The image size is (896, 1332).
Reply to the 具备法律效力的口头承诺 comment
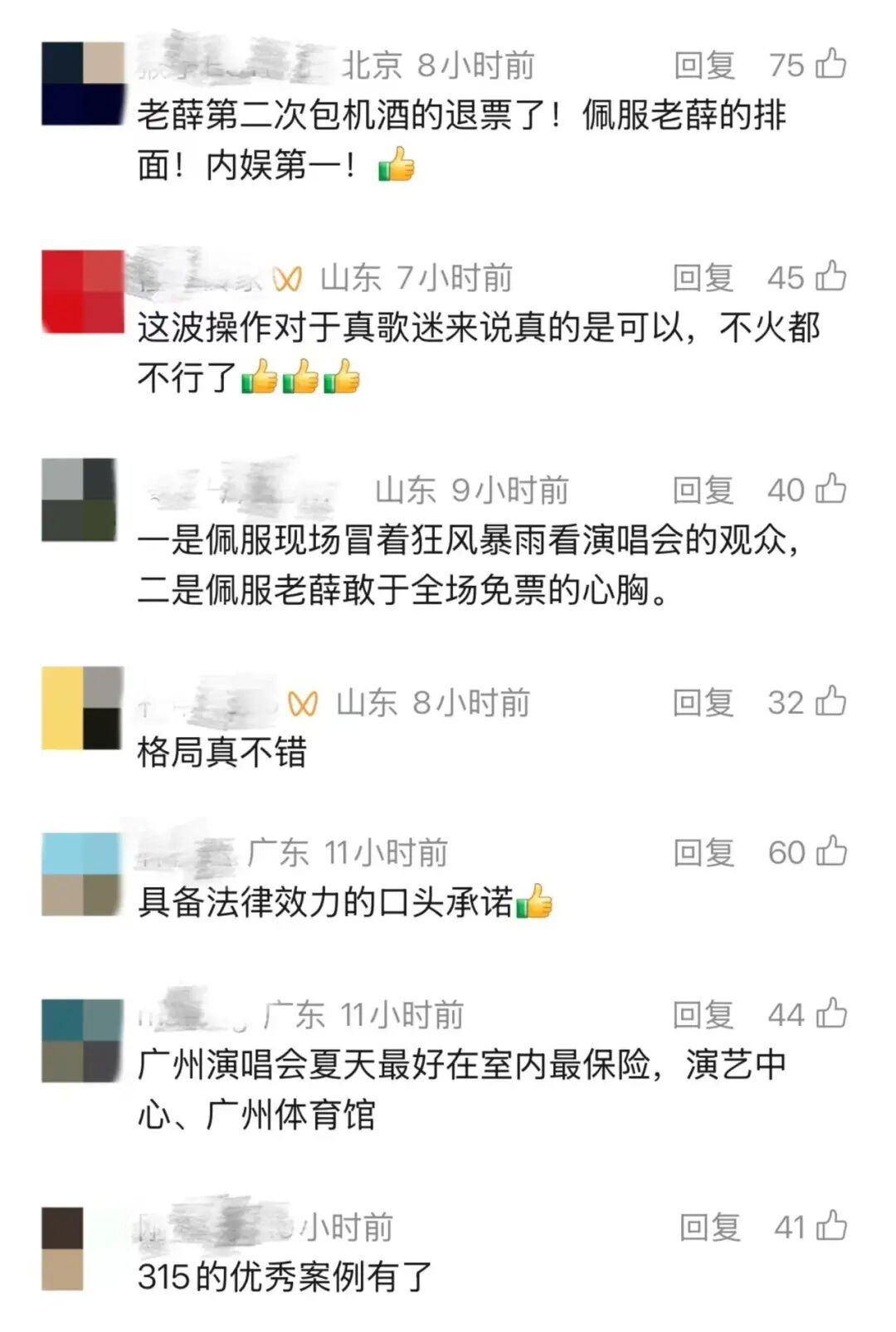[x=704, y=852]
